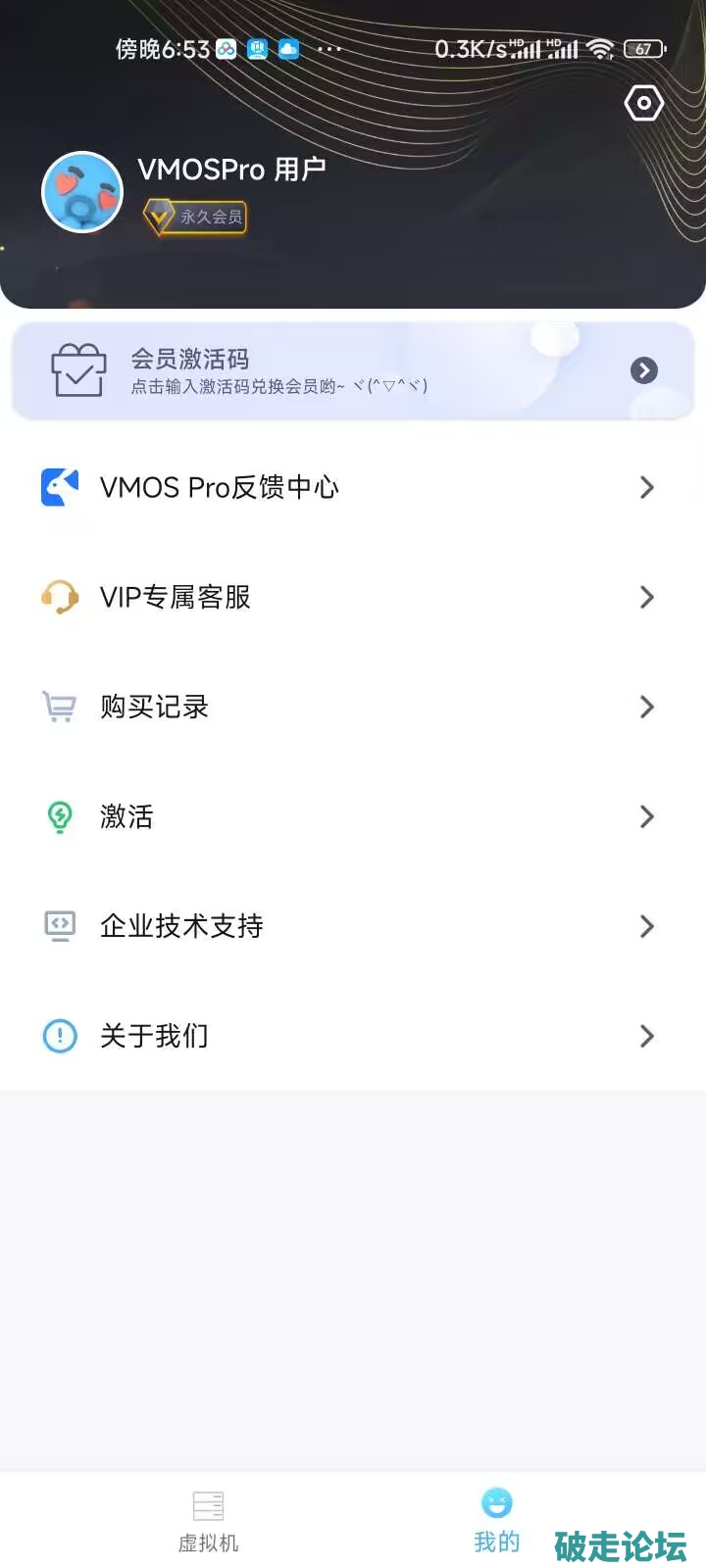Open the 激活 row

click(x=353, y=816)
